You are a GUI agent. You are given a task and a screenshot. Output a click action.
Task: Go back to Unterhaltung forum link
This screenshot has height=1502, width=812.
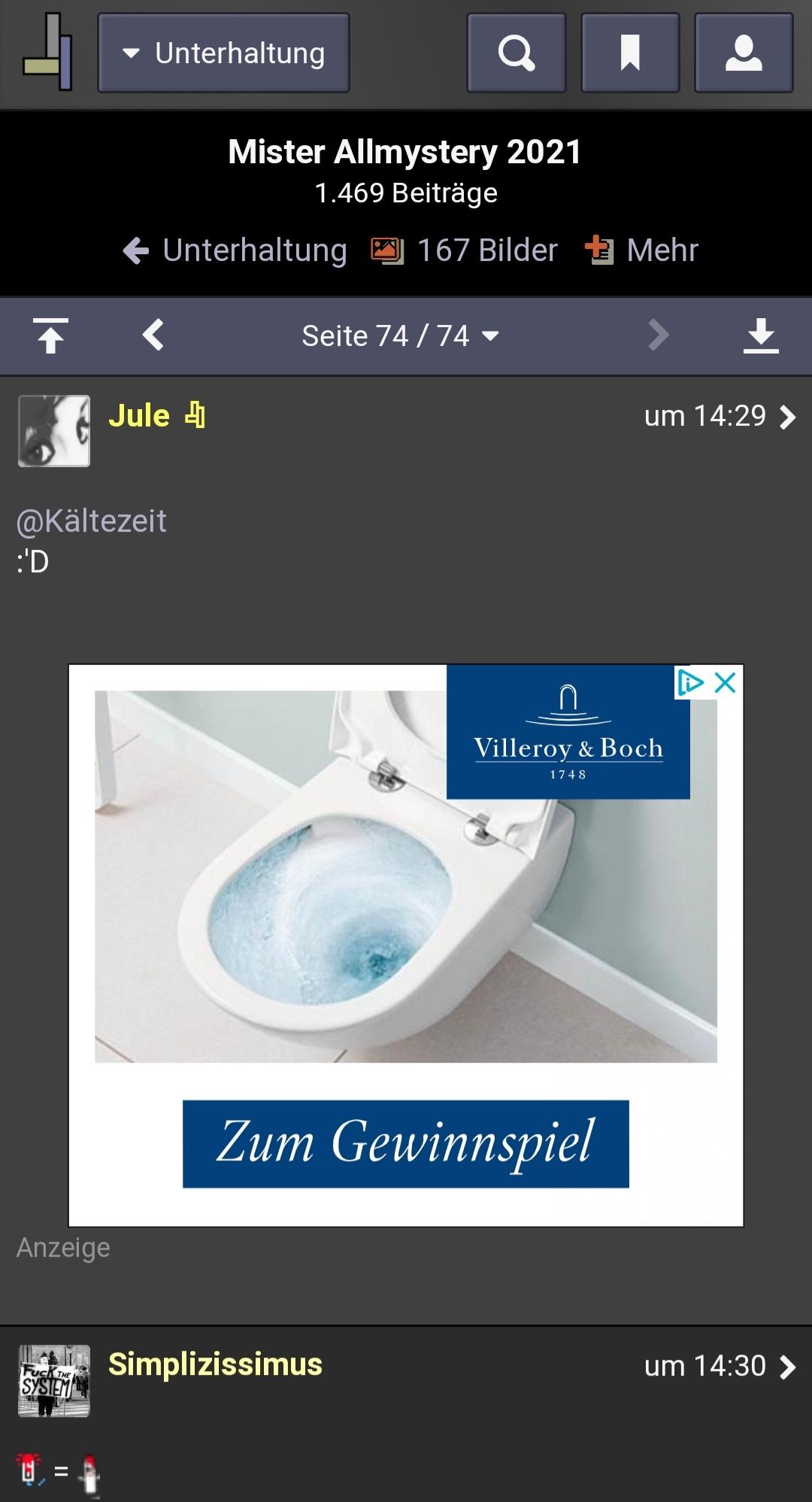[235, 250]
